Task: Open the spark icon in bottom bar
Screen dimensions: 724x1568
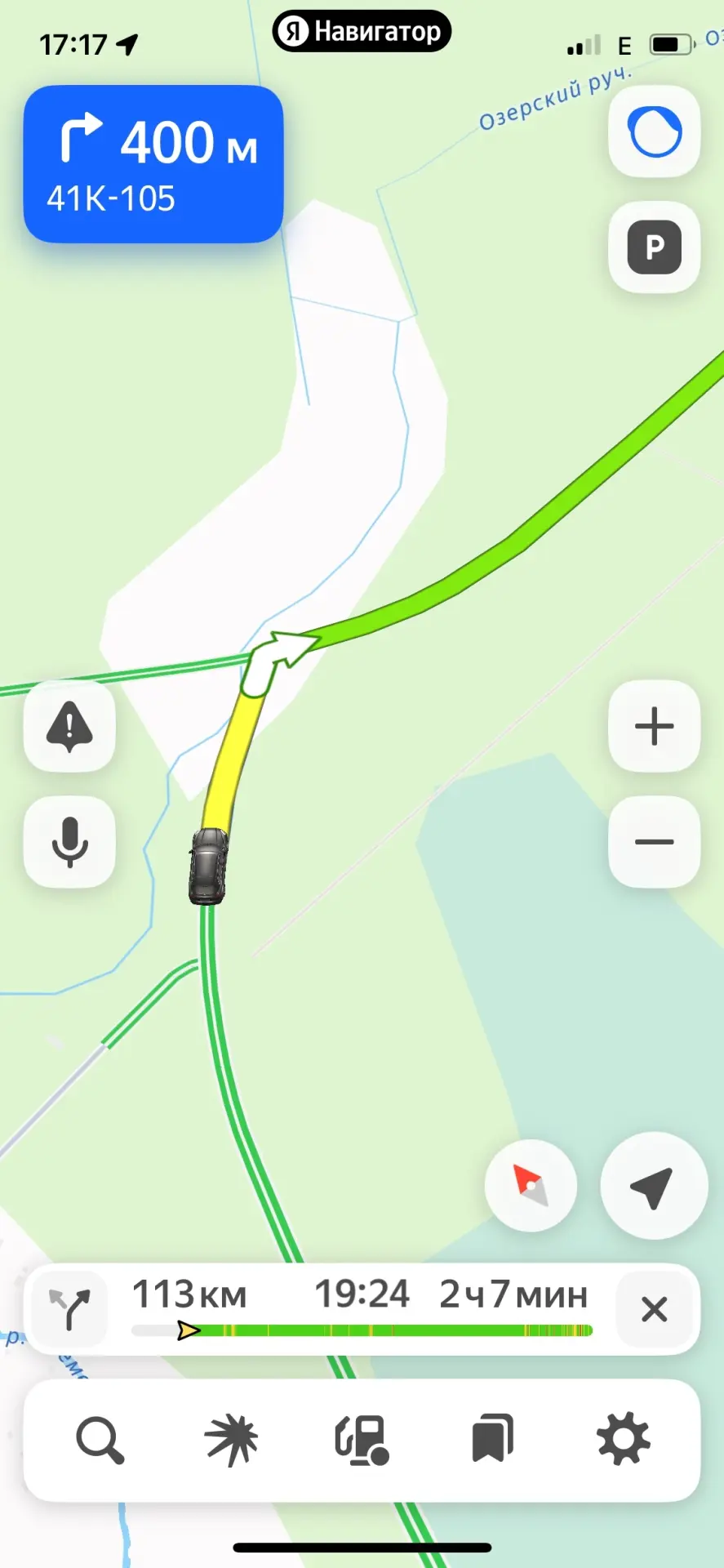Action: click(231, 1440)
